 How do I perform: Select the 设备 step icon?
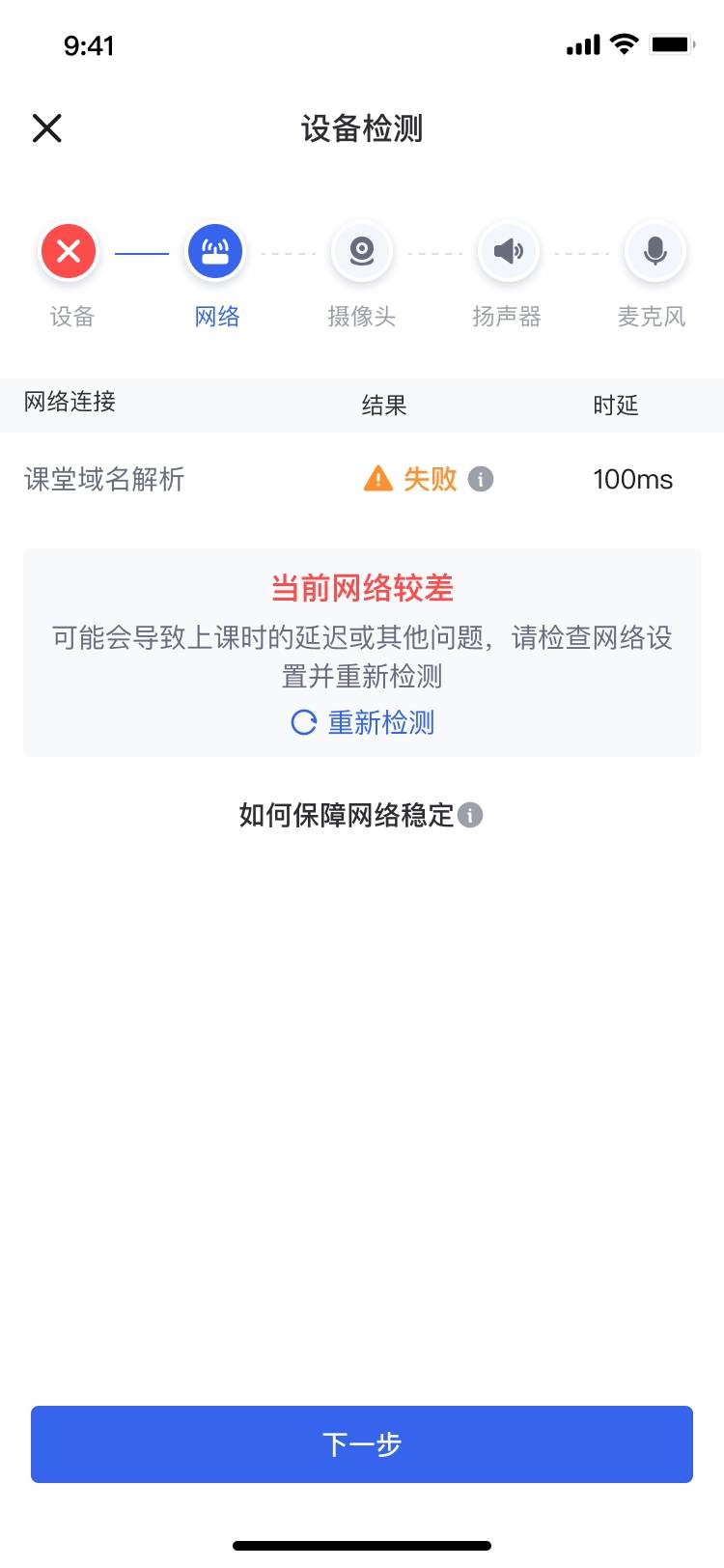coord(69,251)
